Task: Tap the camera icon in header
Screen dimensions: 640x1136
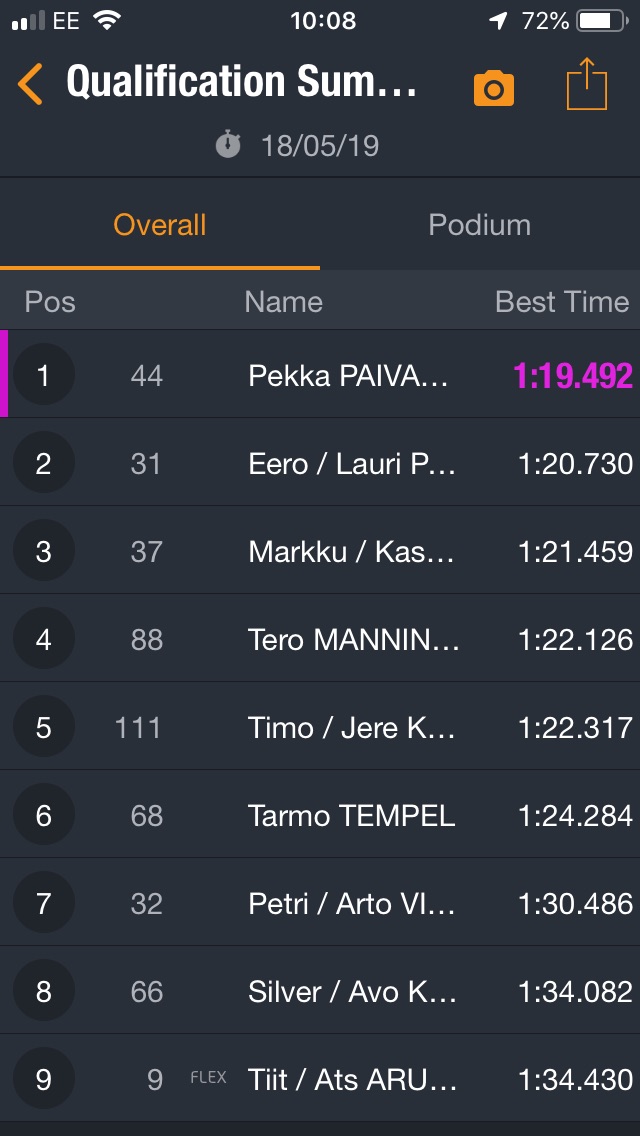Action: point(494,89)
